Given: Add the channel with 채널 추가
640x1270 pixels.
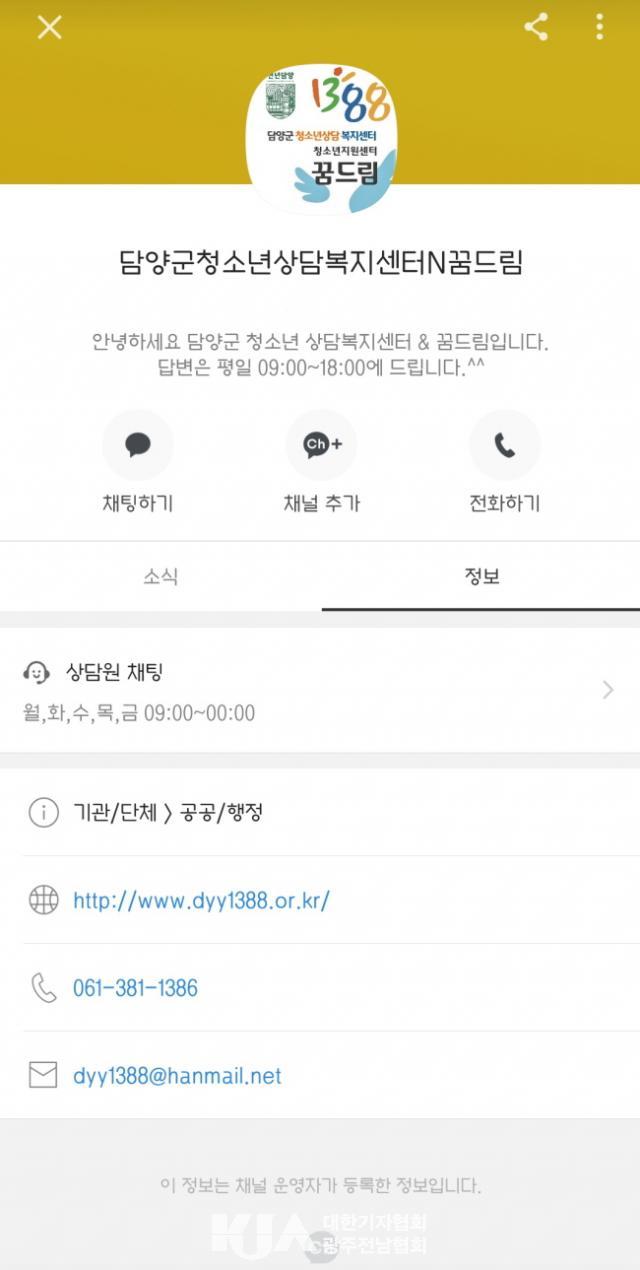Looking at the screenshot, I should (321, 446).
